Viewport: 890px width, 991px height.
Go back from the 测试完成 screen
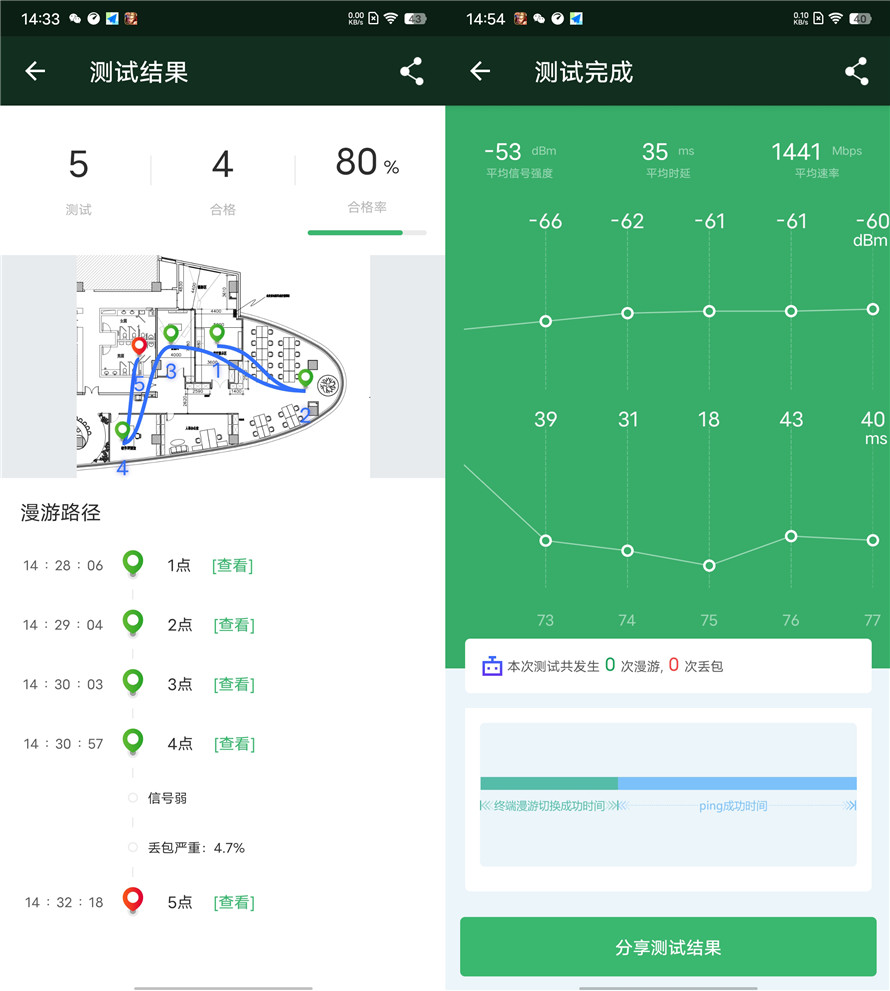pyautogui.click(x=480, y=71)
